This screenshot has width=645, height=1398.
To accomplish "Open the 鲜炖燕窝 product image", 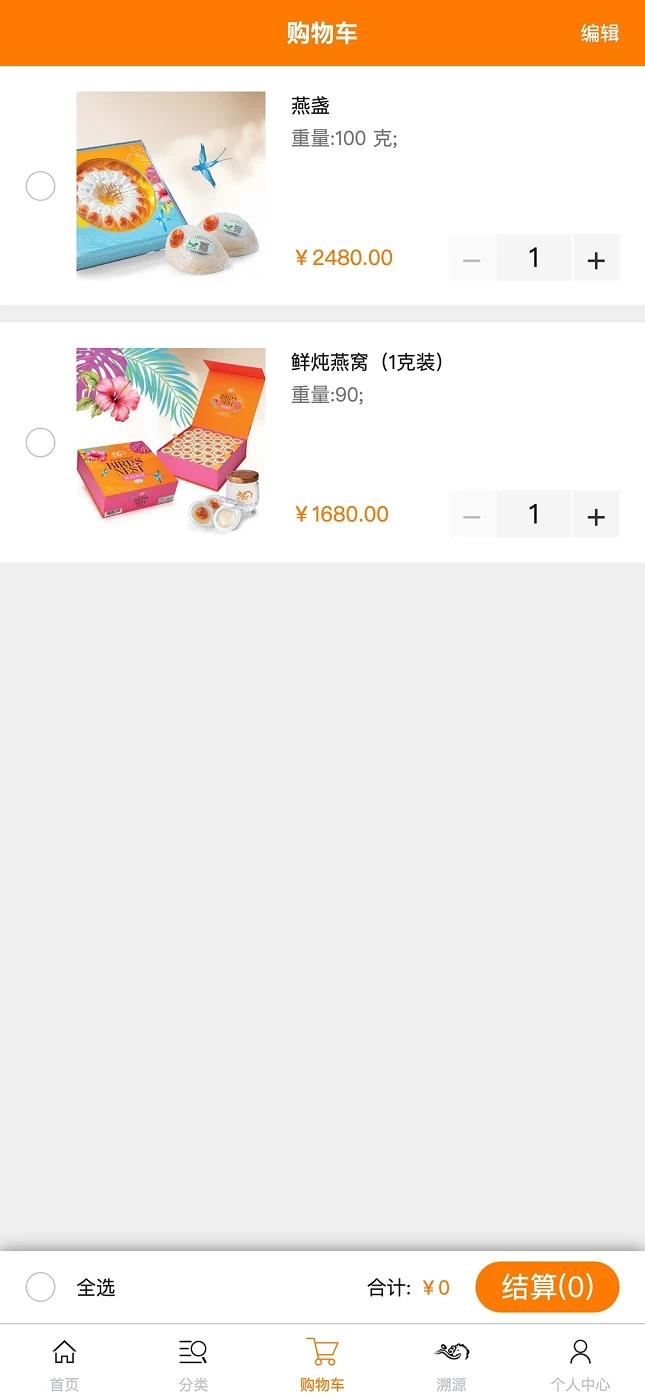I will coord(171,441).
